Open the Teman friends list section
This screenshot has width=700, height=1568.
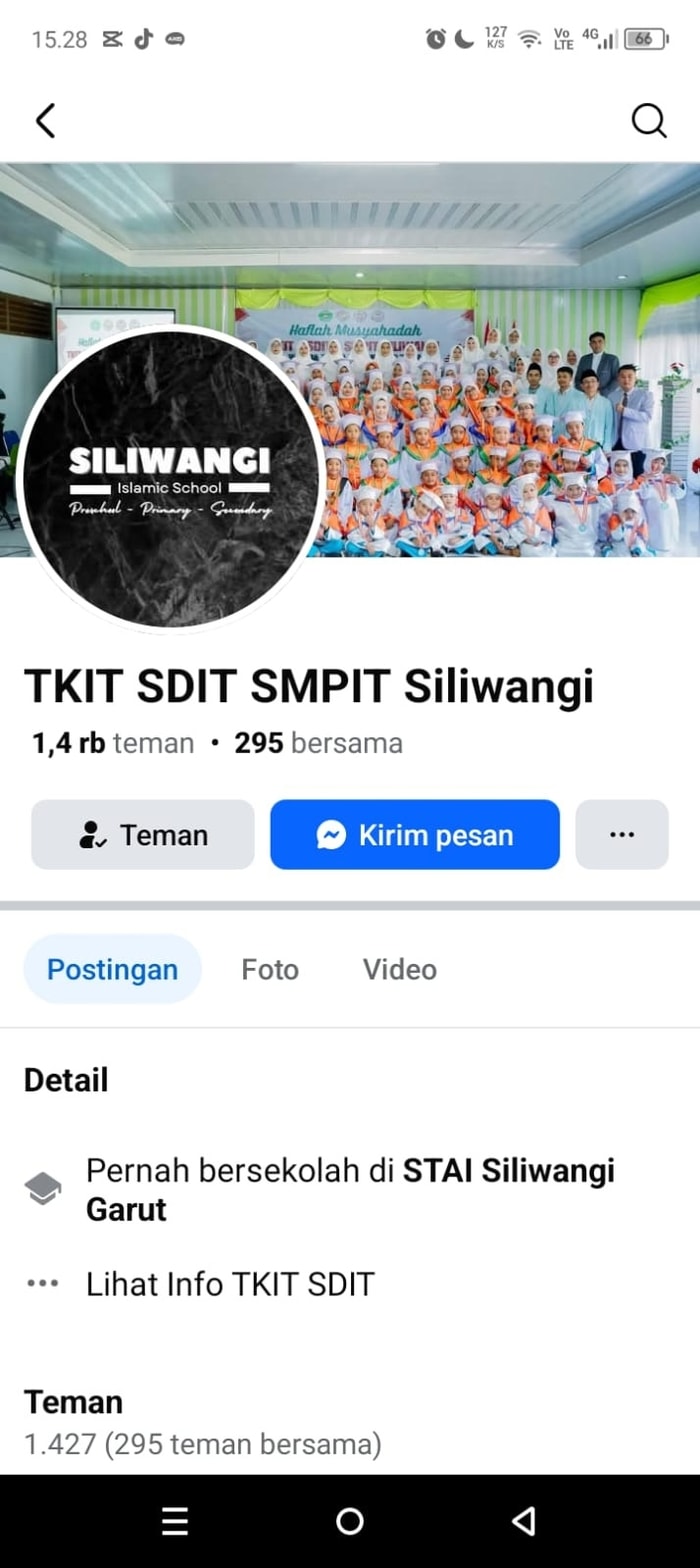point(74,1402)
